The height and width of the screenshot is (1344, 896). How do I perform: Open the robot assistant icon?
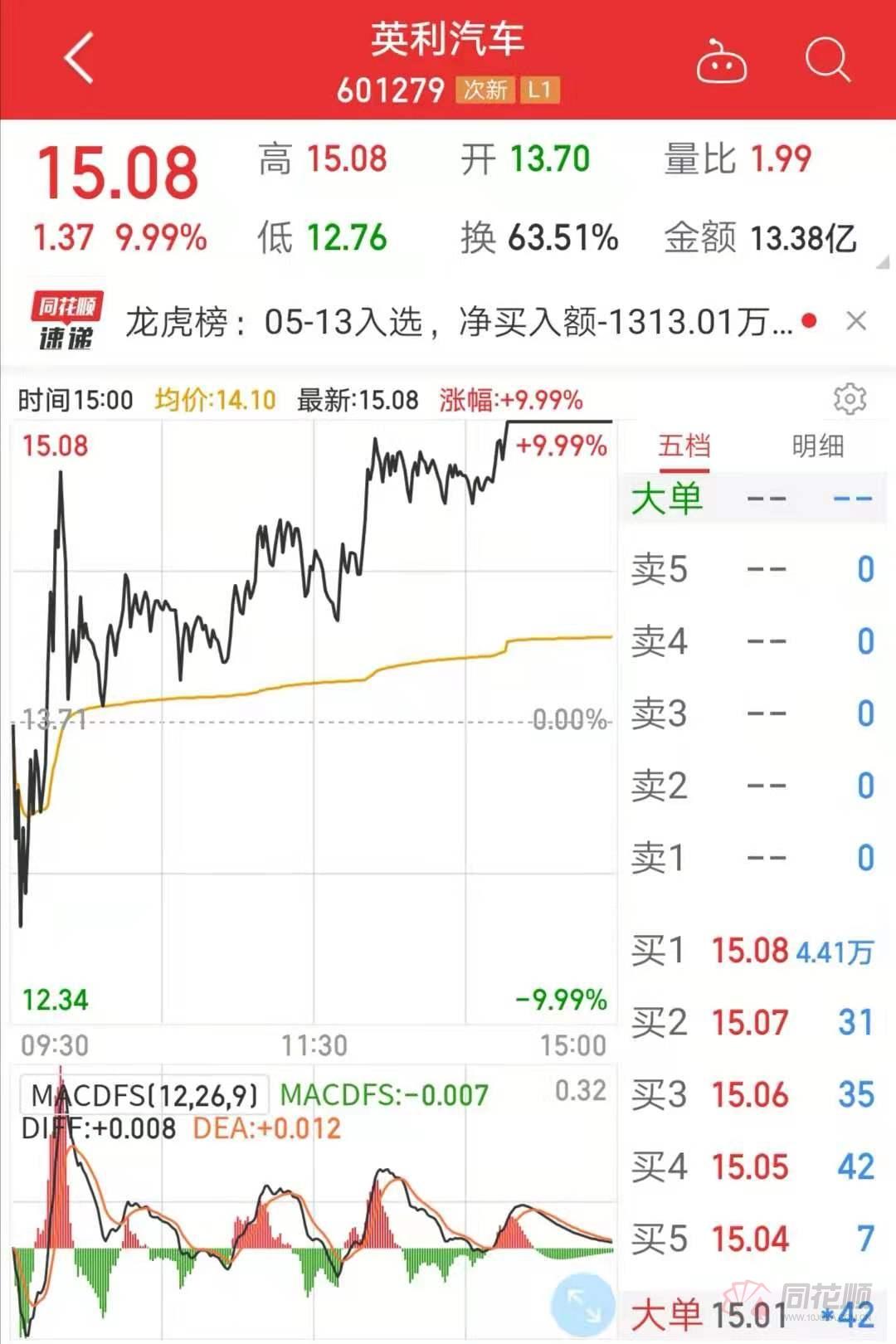pos(720,61)
